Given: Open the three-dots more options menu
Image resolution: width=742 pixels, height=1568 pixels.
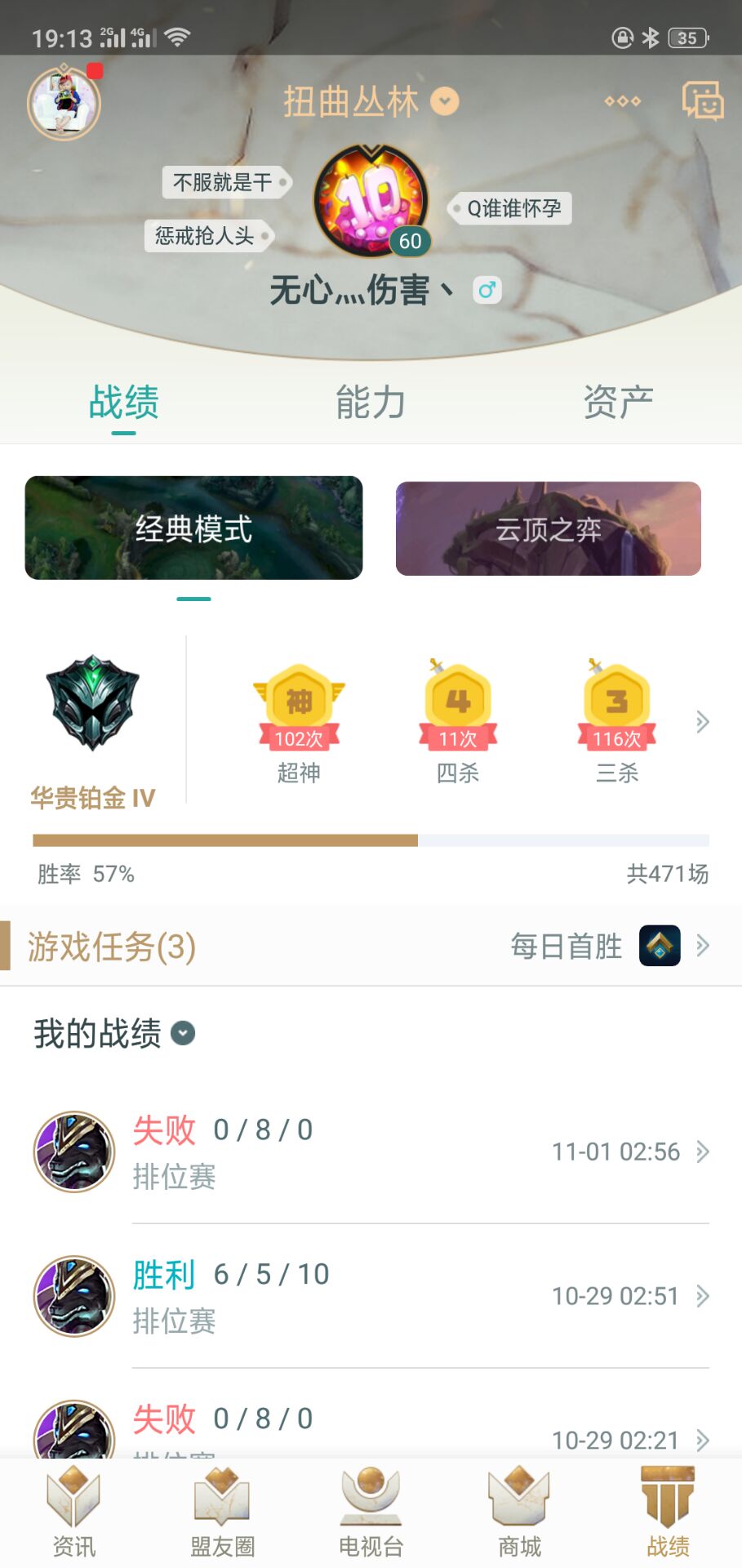Looking at the screenshot, I should 622,101.
